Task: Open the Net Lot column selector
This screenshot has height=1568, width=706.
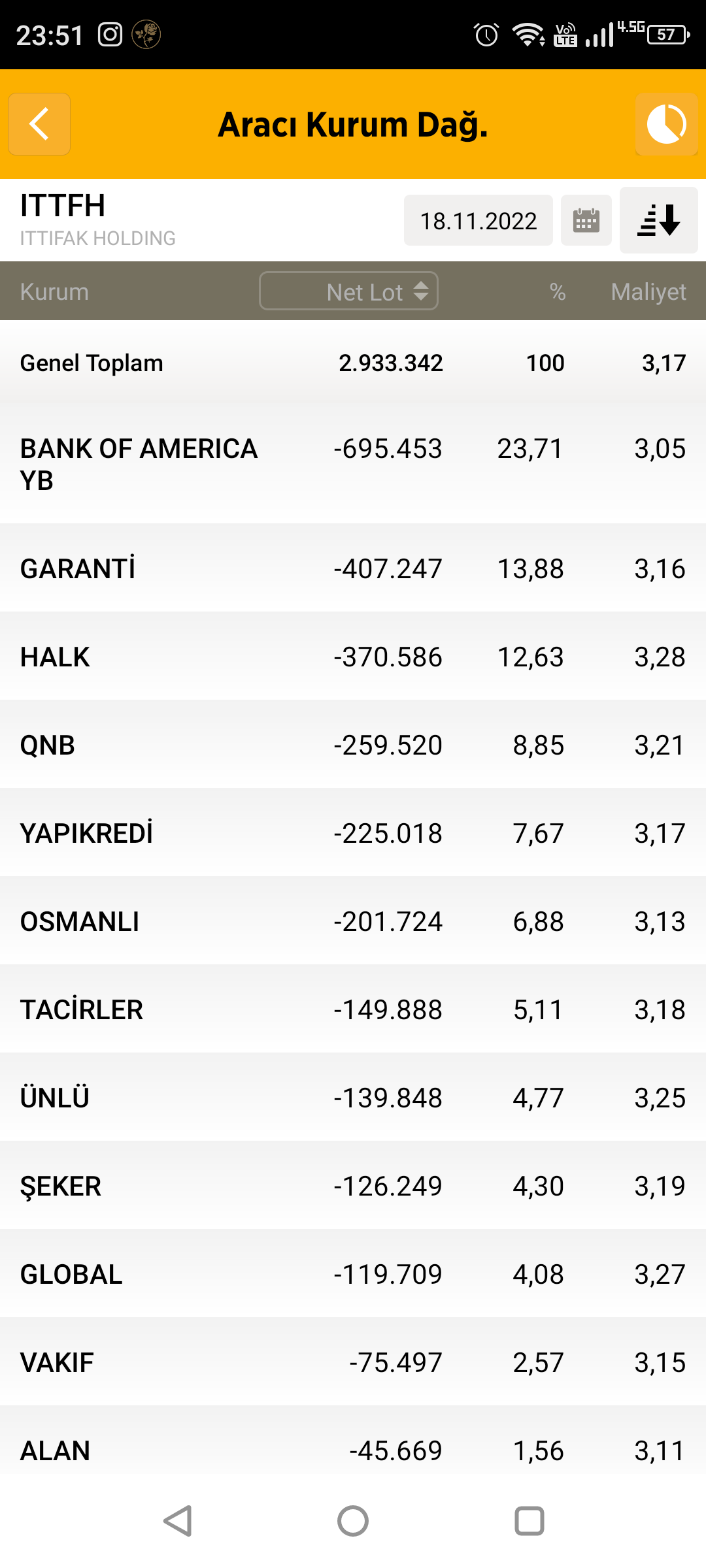Action: click(x=349, y=291)
